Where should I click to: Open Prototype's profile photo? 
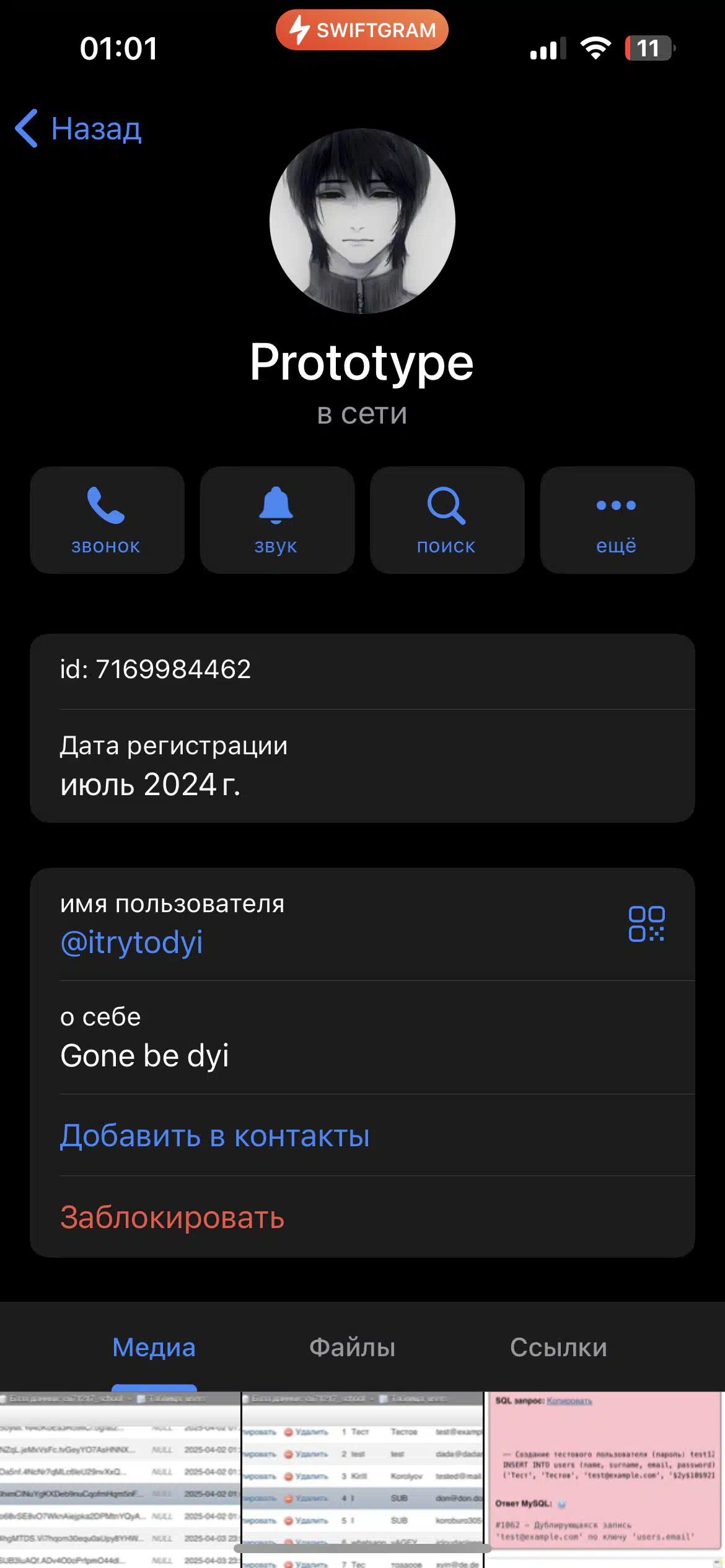coord(362,221)
